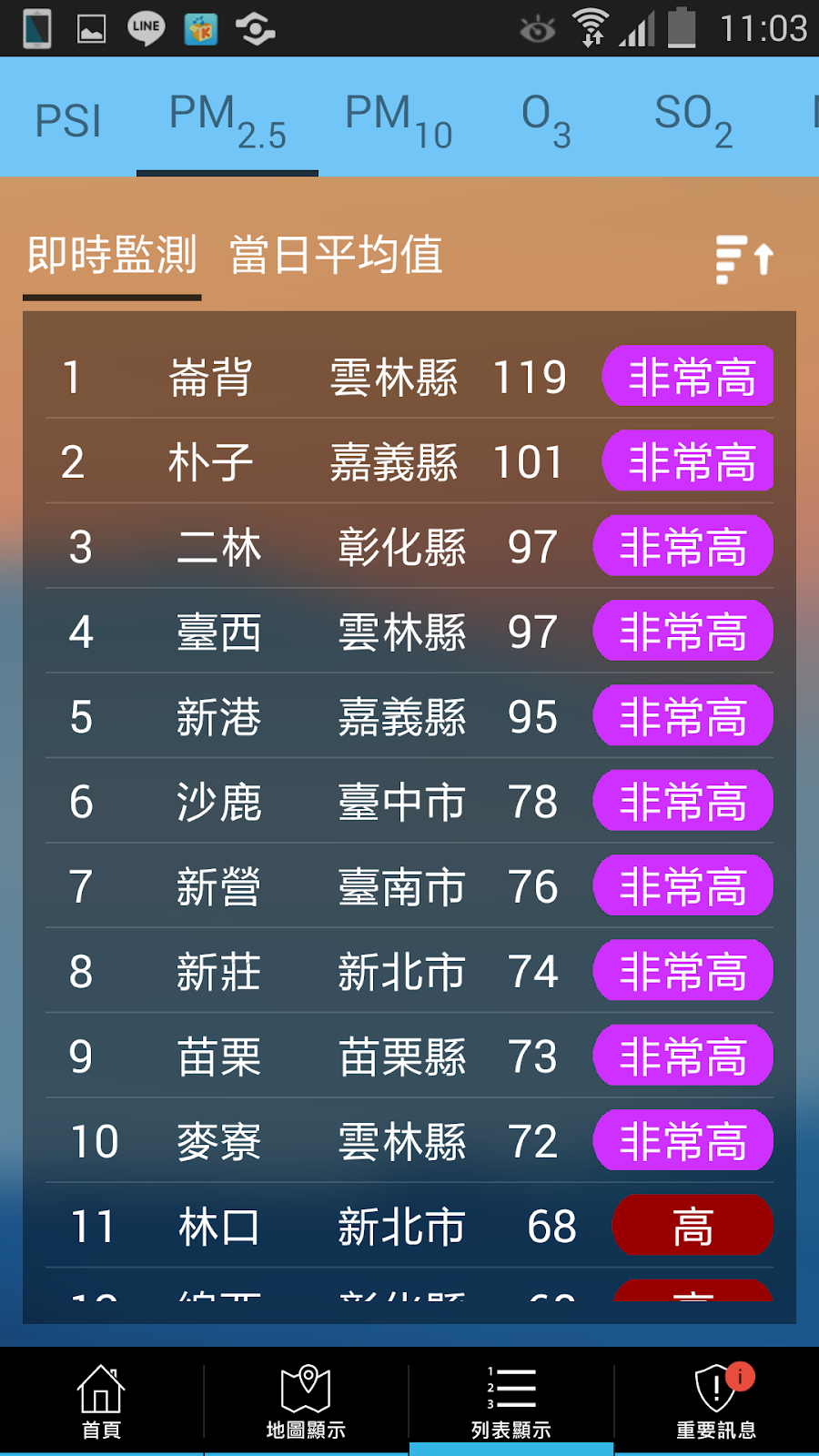This screenshot has height=1456, width=819.
Task: View the 新營 臺南市 station
Action: pos(409,886)
